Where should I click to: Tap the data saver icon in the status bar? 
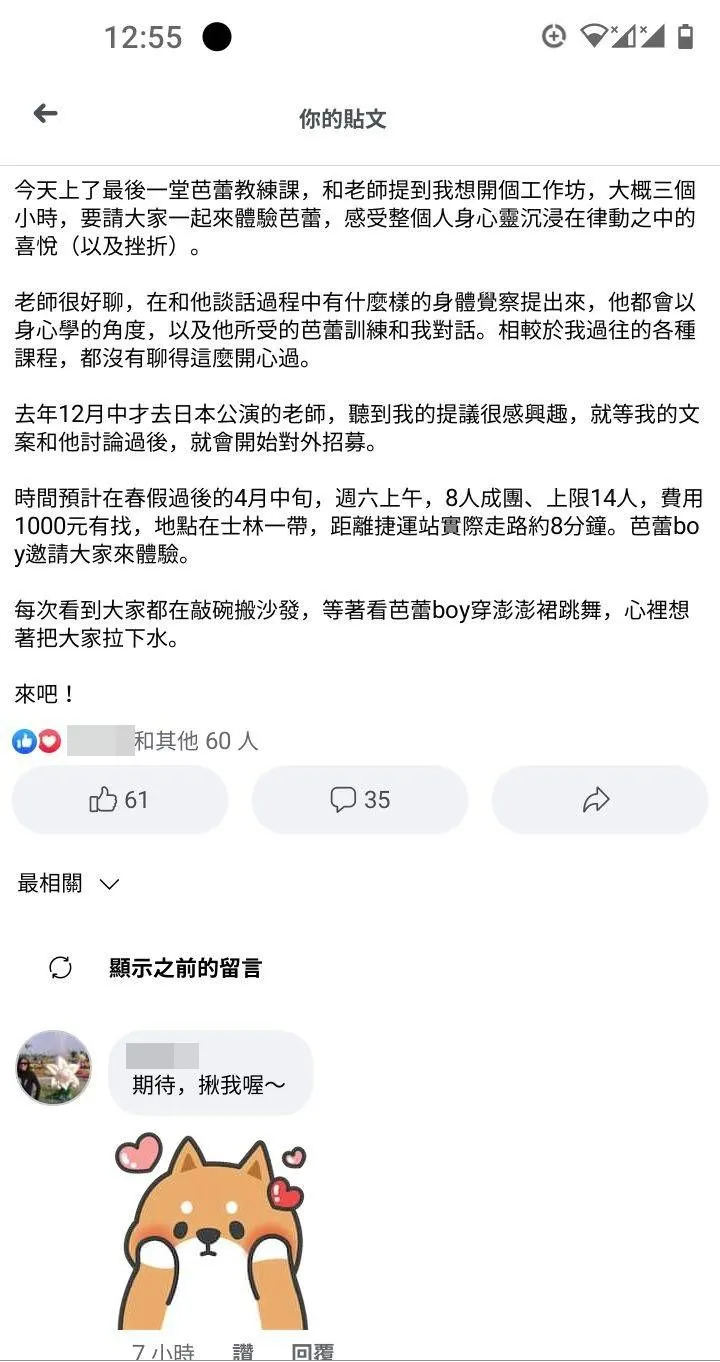pos(555,33)
